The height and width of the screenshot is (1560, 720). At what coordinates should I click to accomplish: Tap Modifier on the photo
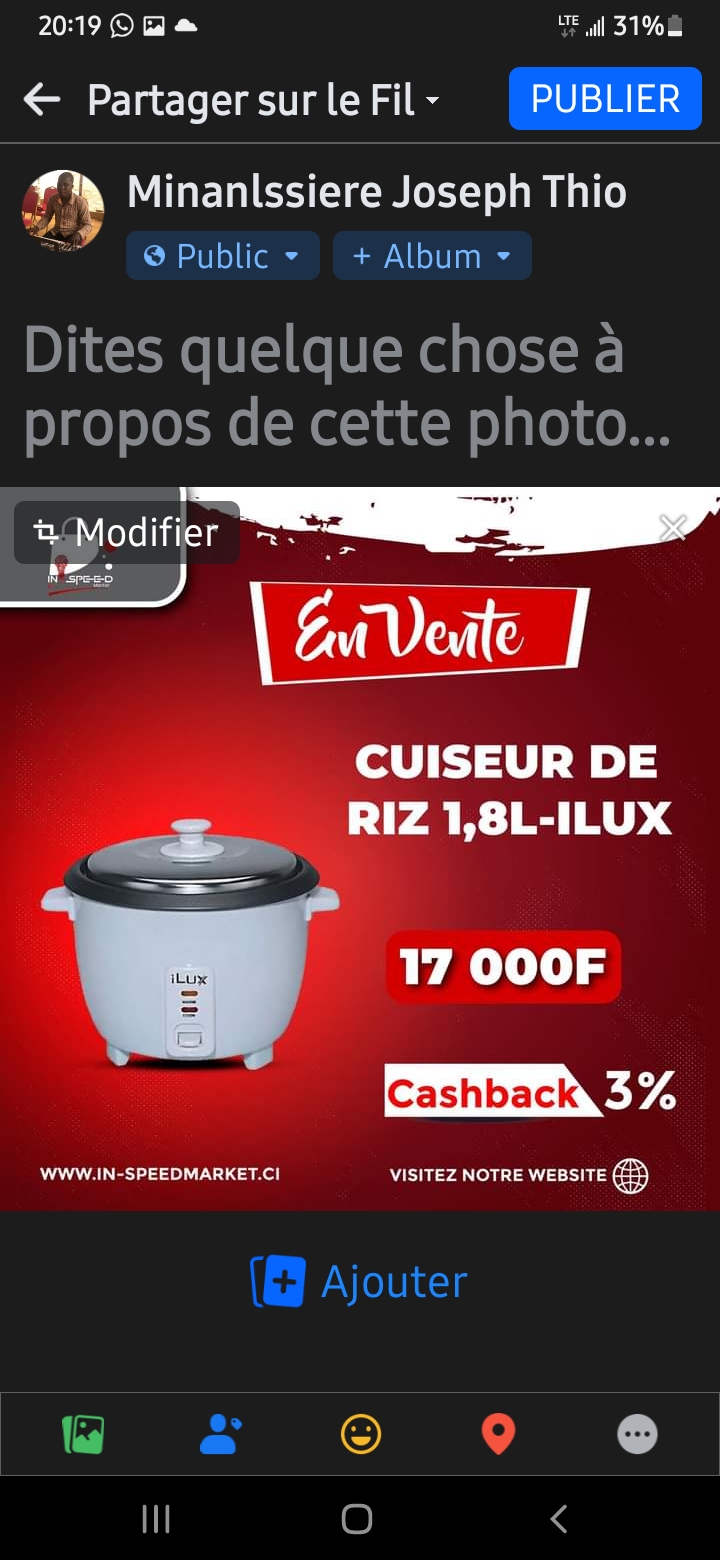pyautogui.click(x=127, y=532)
